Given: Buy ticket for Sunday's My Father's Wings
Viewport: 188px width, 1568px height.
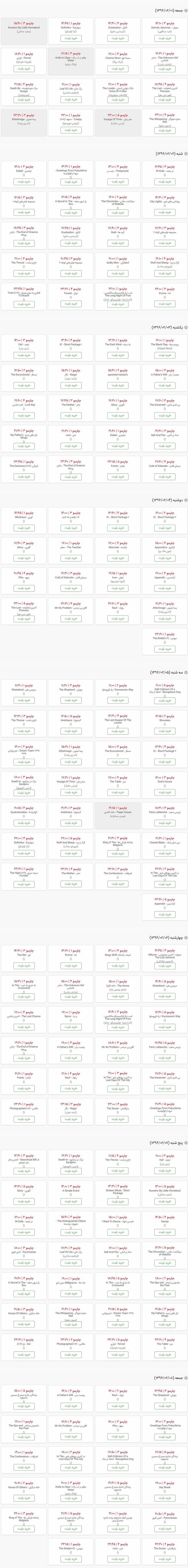Looking at the screenshot, I should point(24,446).
